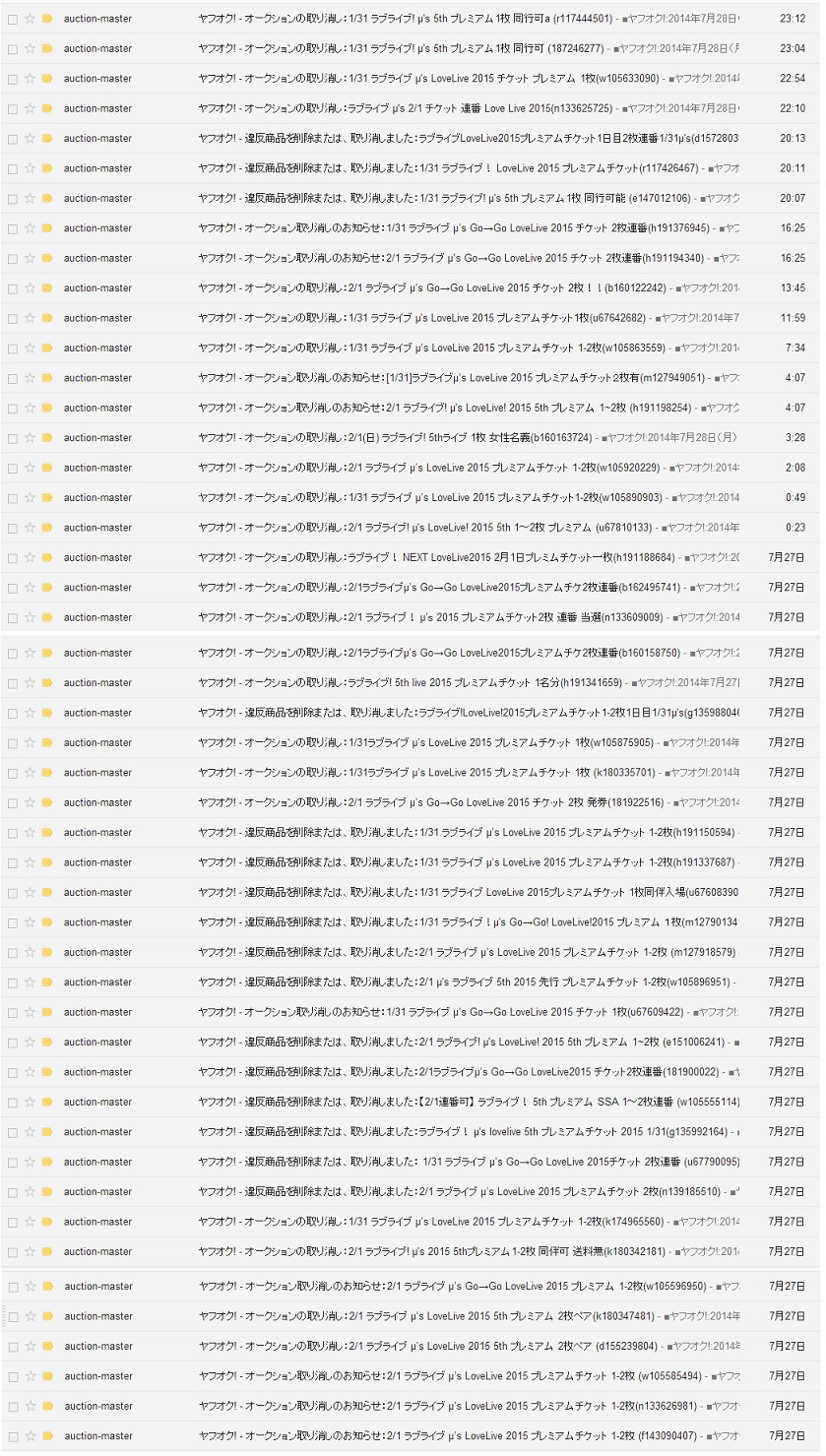Star the email received at 0:49
The image size is (826, 1456).
pos(30,497)
